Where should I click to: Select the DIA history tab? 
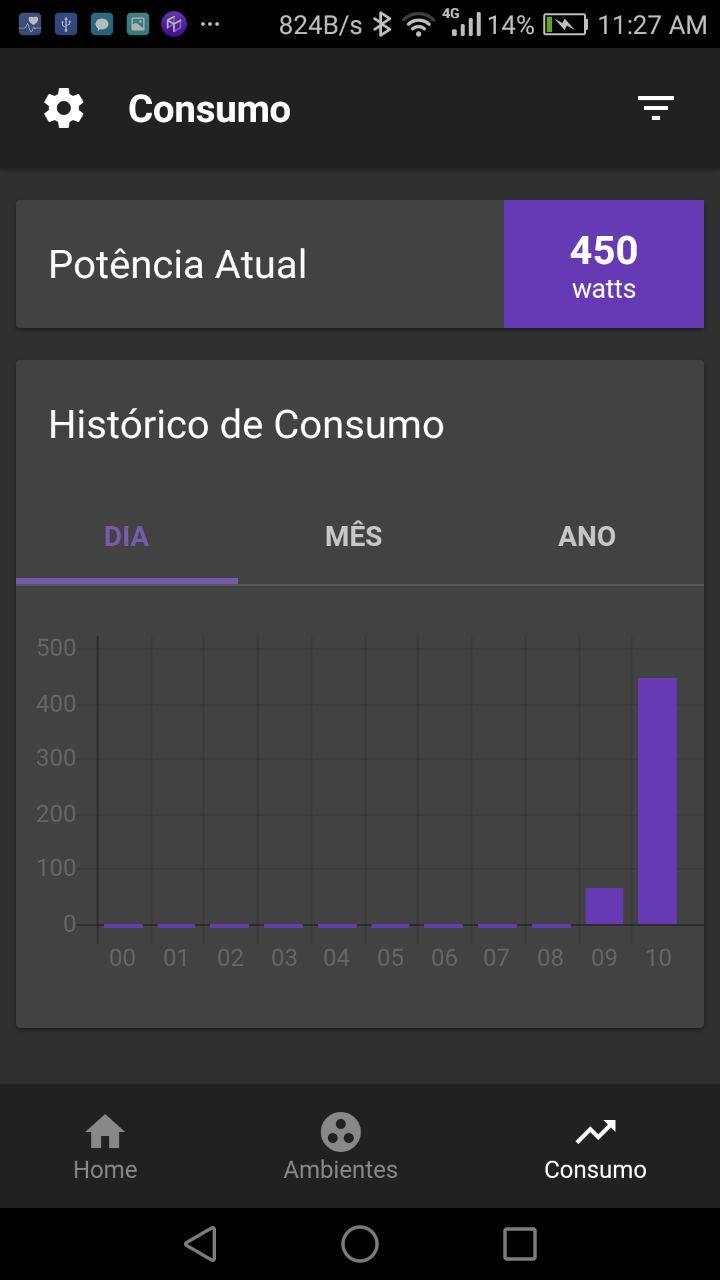(x=127, y=537)
